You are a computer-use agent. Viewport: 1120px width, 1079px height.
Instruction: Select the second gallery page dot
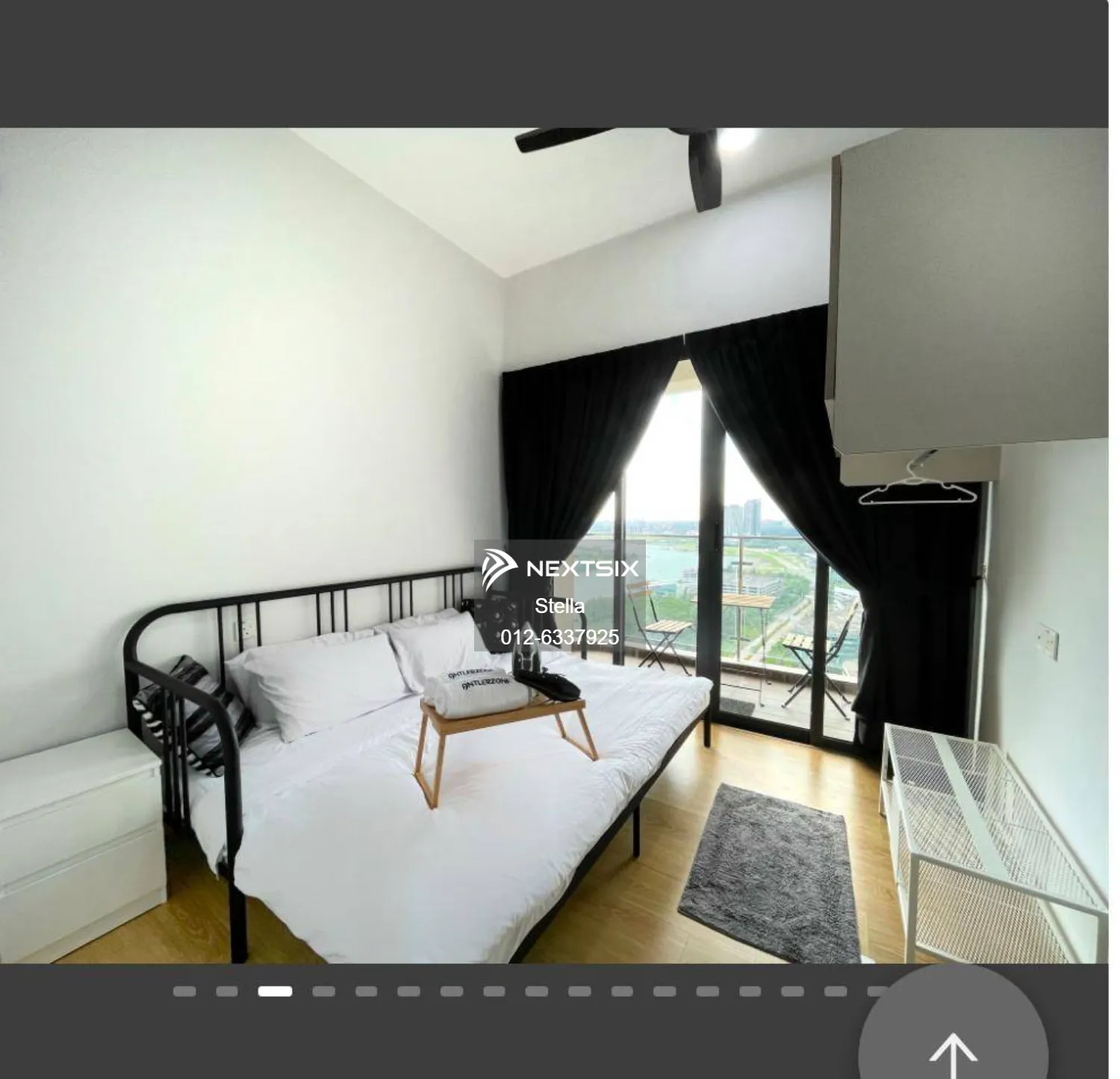click(x=227, y=992)
